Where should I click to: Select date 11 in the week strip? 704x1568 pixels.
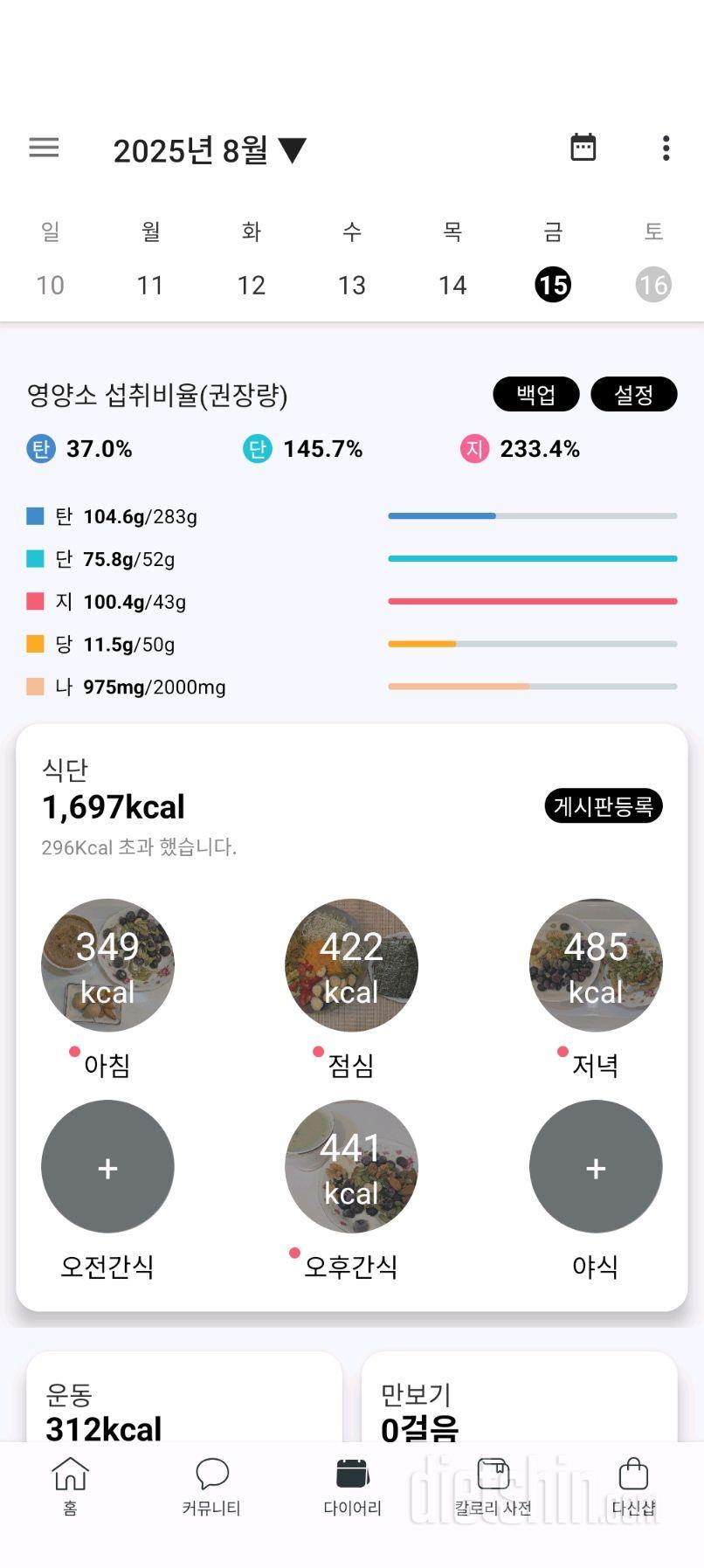pyautogui.click(x=150, y=285)
